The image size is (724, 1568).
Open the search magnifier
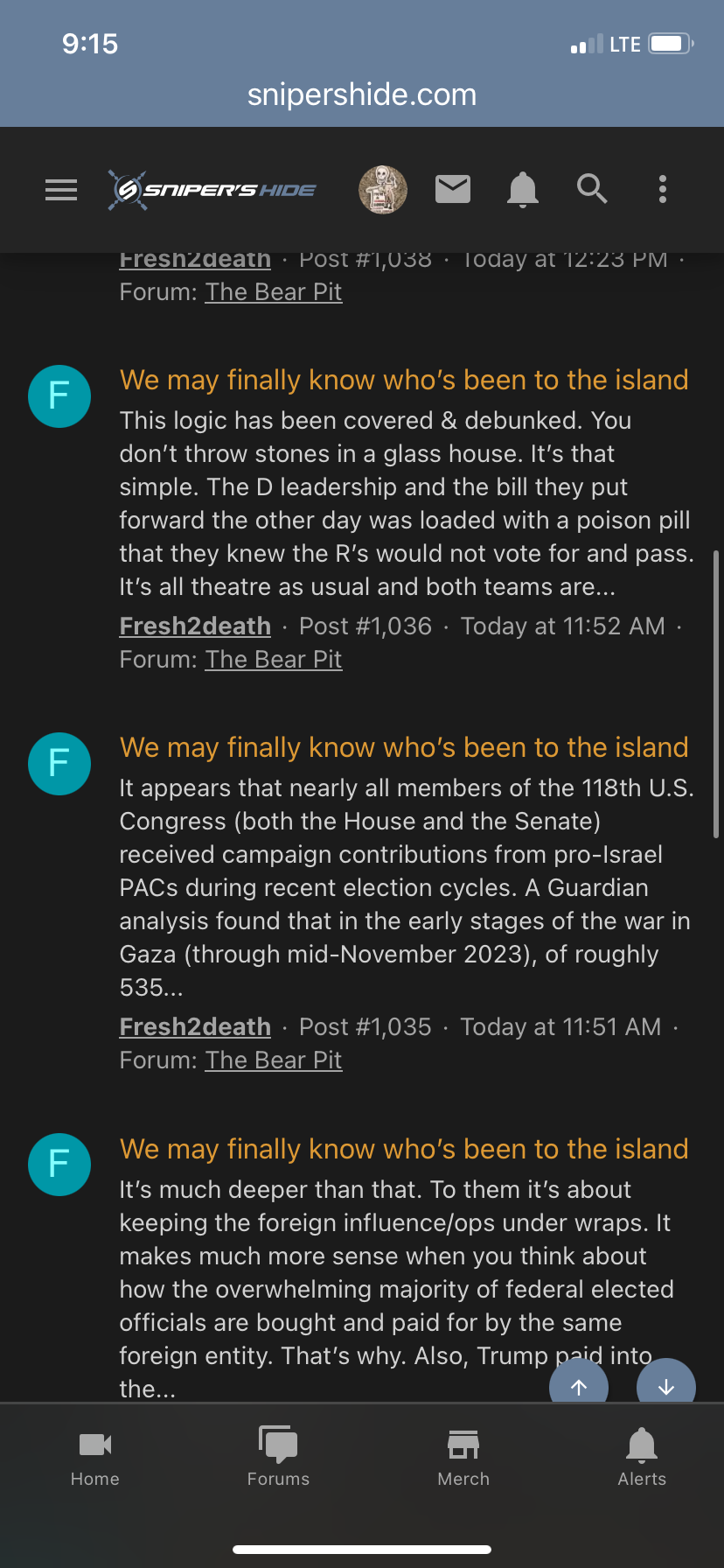[592, 189]
